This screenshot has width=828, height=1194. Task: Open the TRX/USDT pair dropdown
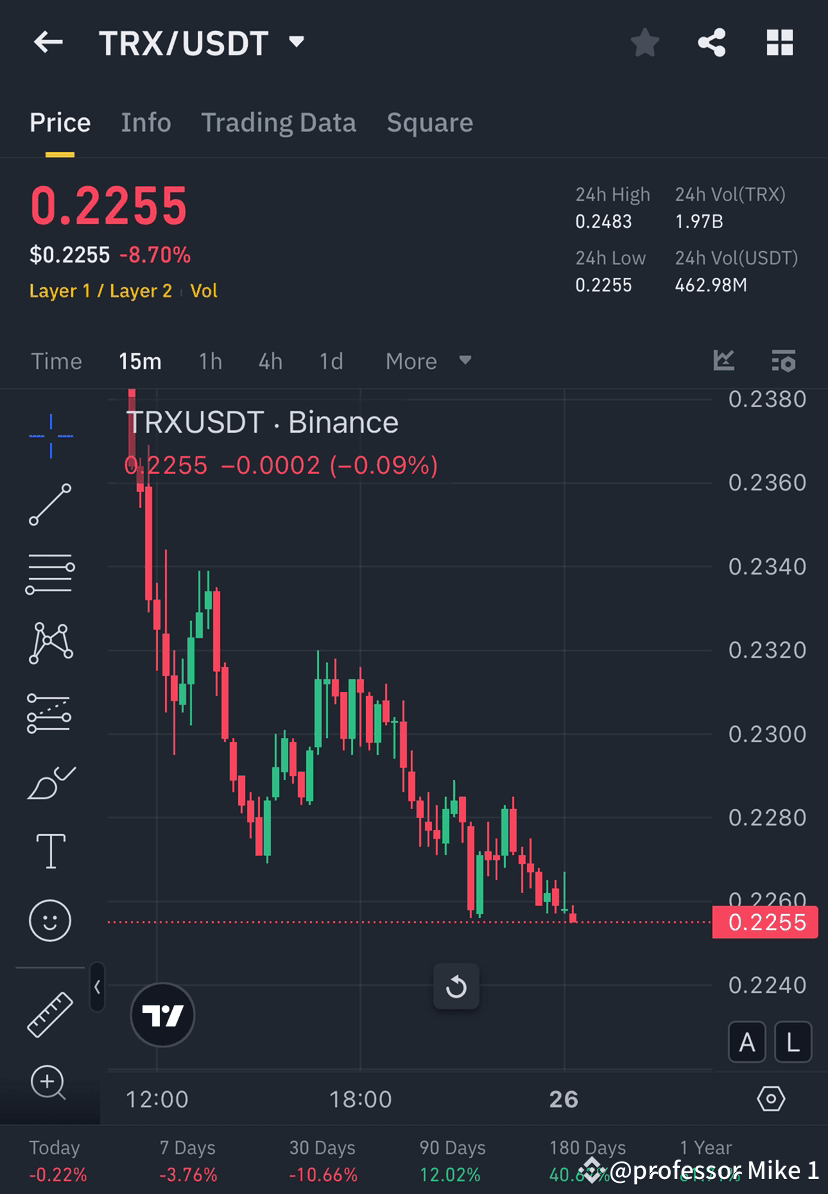pyautogui.click(x=295, y=42)
